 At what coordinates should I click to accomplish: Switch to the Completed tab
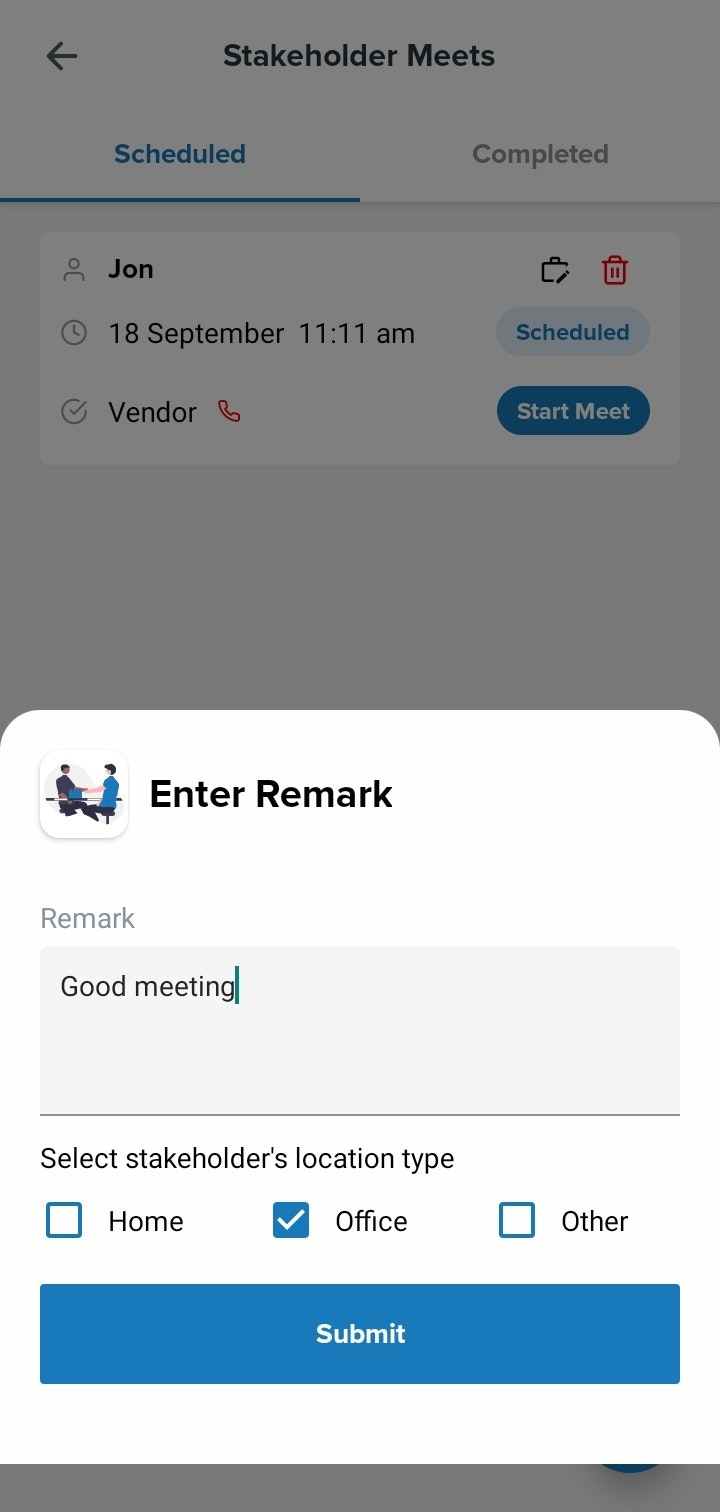[x=540, y=154]
